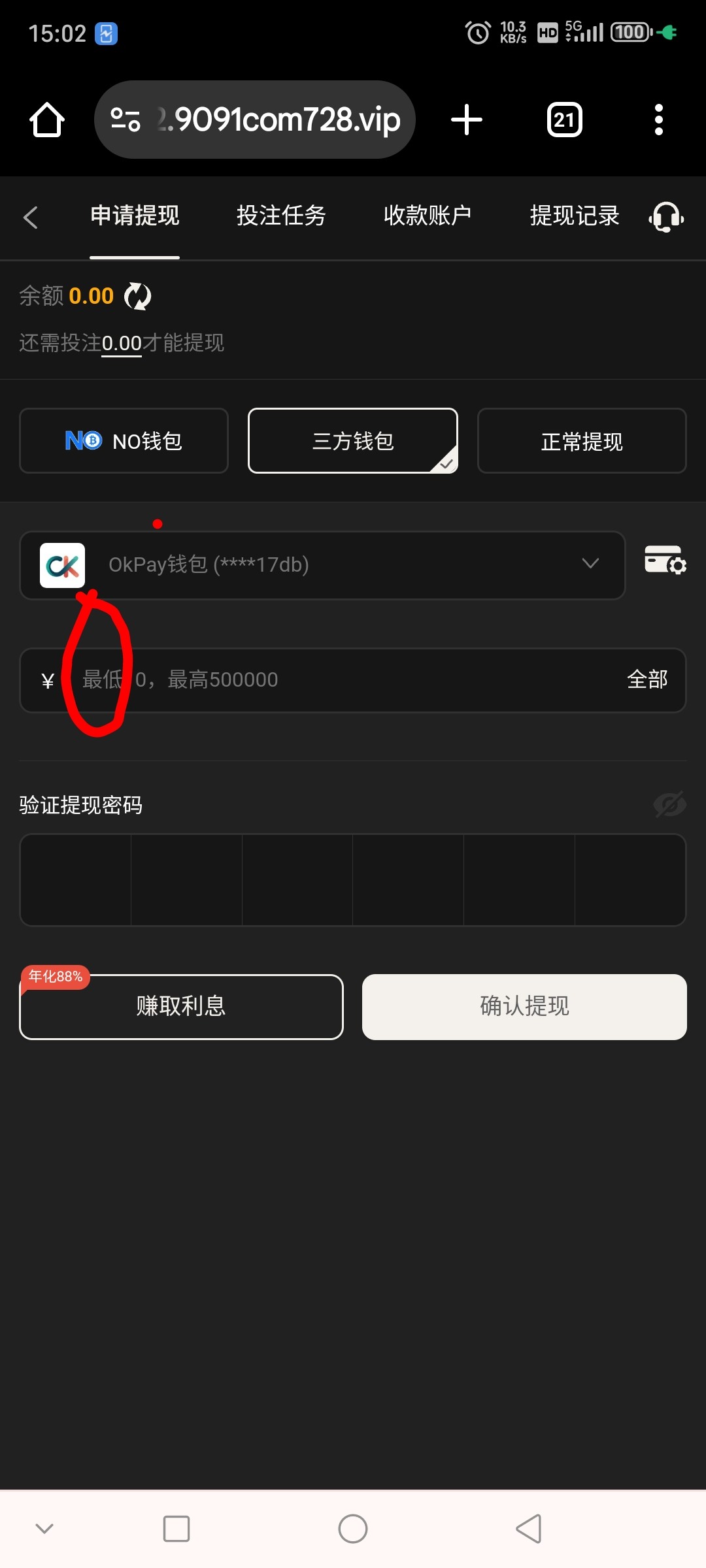Go back using the page back arrow

(x=31, y=217)
